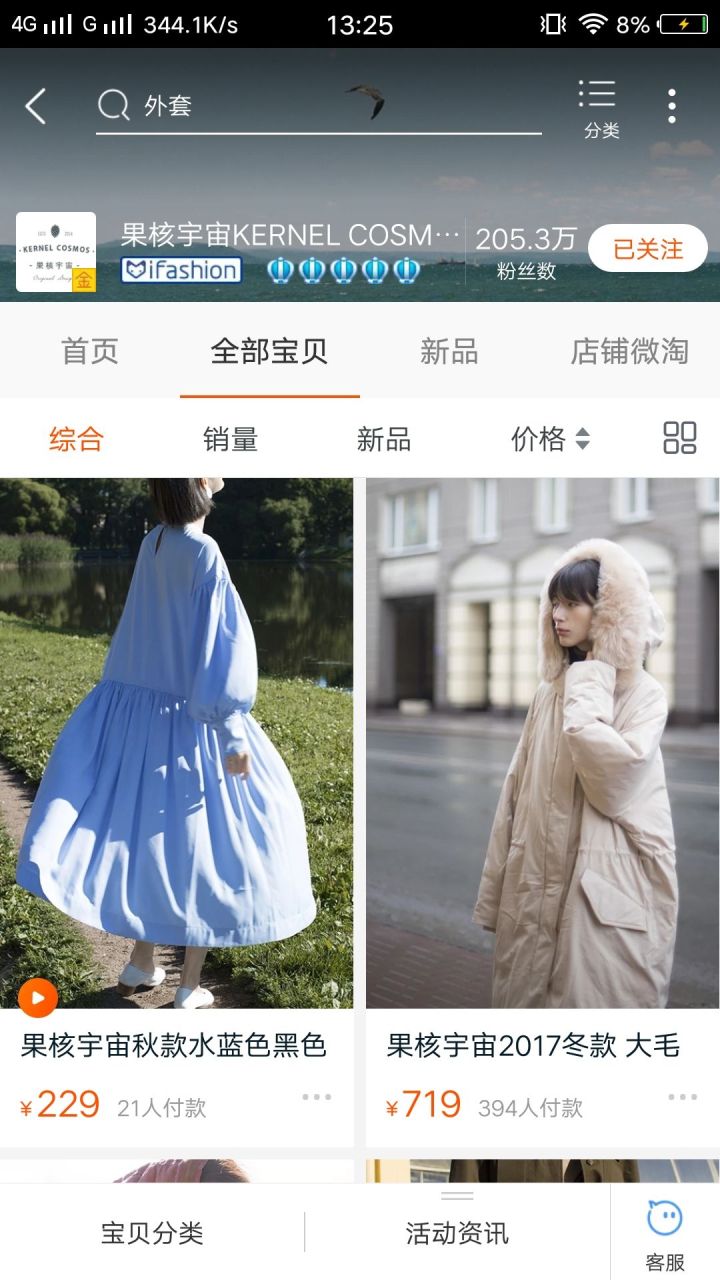Screen dimensions: 720x1280
Task: Toggle the grid layout view icon
Action: [680, 438]
